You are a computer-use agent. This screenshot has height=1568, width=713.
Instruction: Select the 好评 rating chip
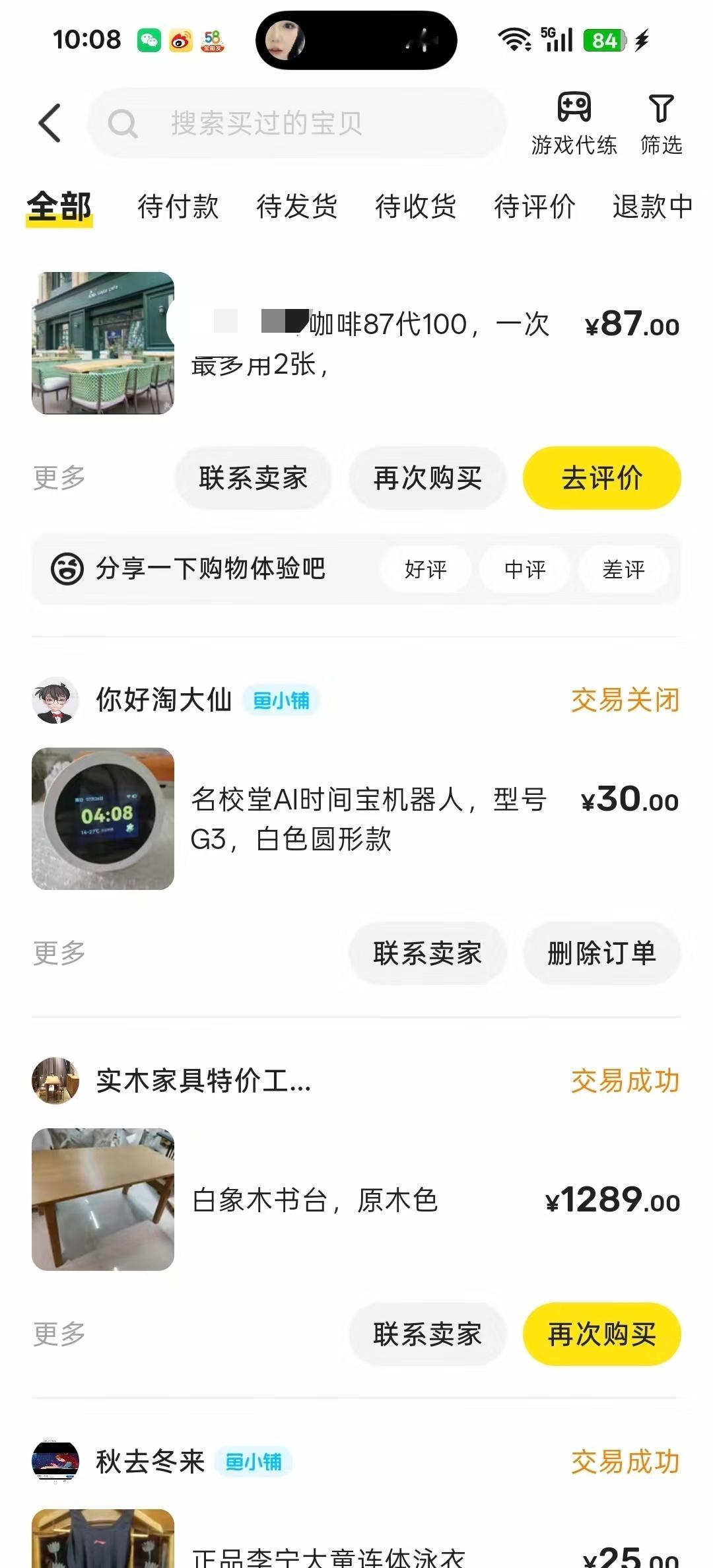[x=425, y=569]
